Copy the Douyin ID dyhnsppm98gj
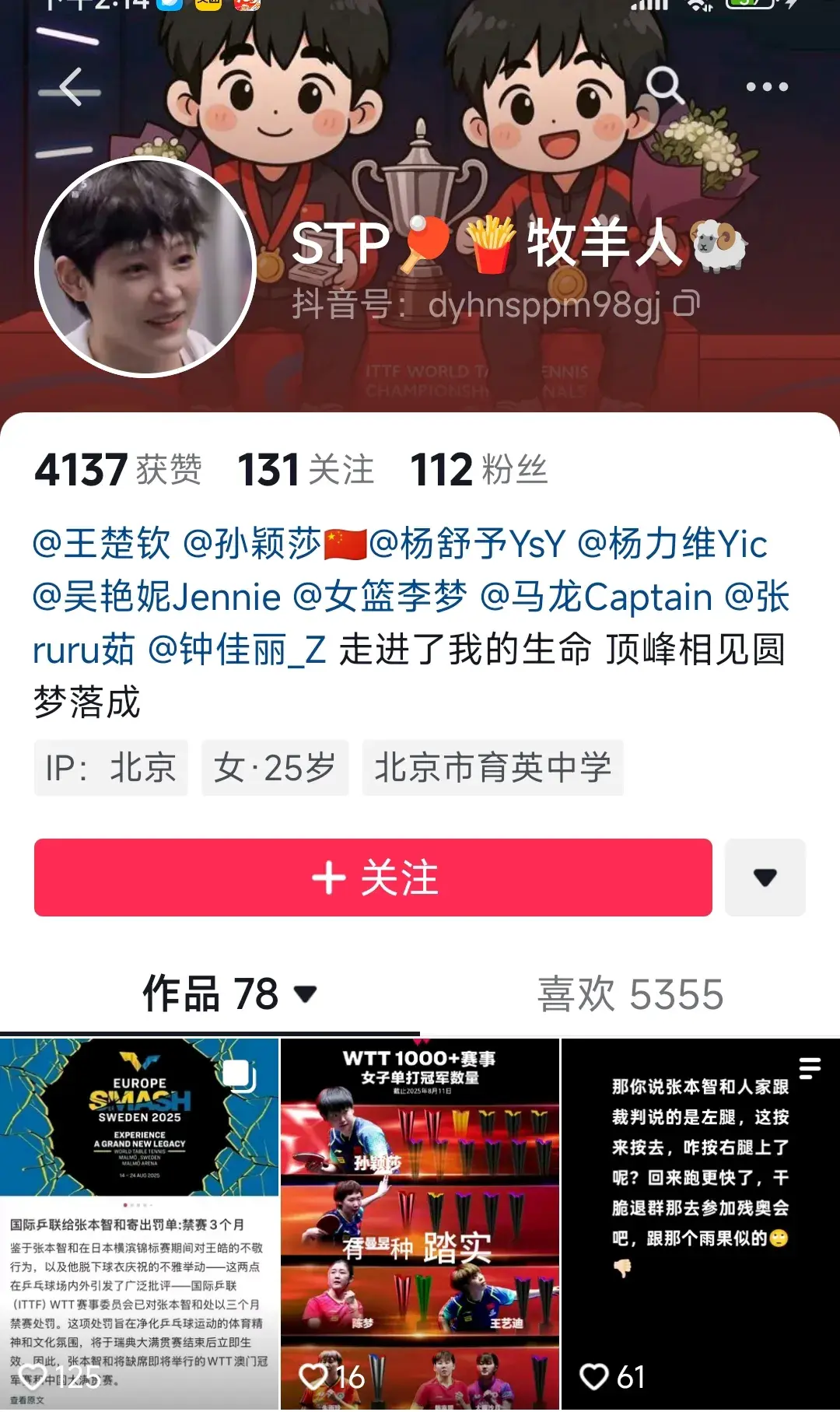Screen dimensions: 840x1412 pyautogui.click(x=686, y=303)
